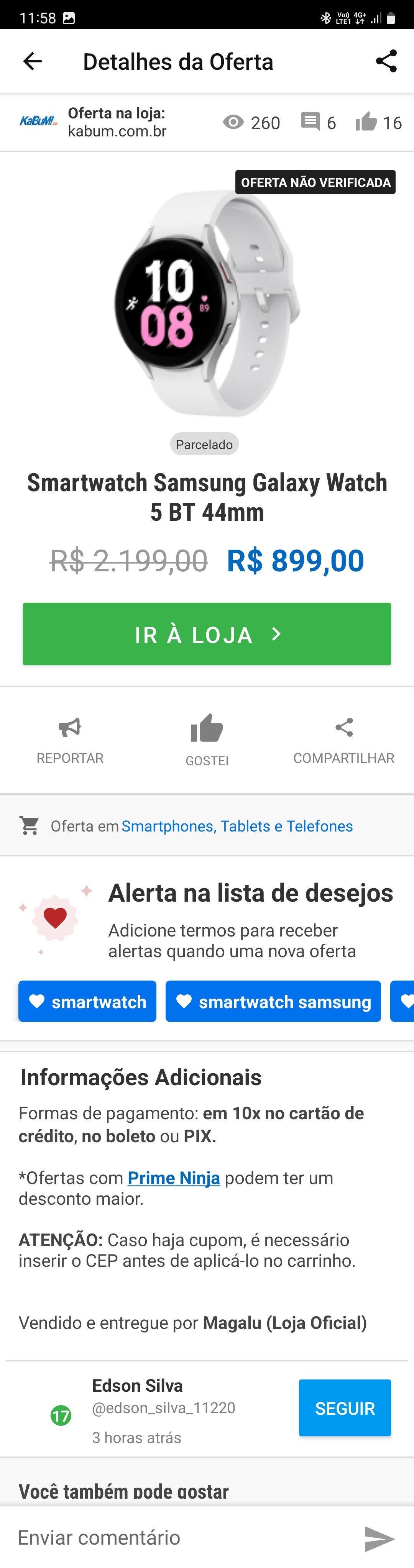Open the Prime Ninja link

point(174,1178)
